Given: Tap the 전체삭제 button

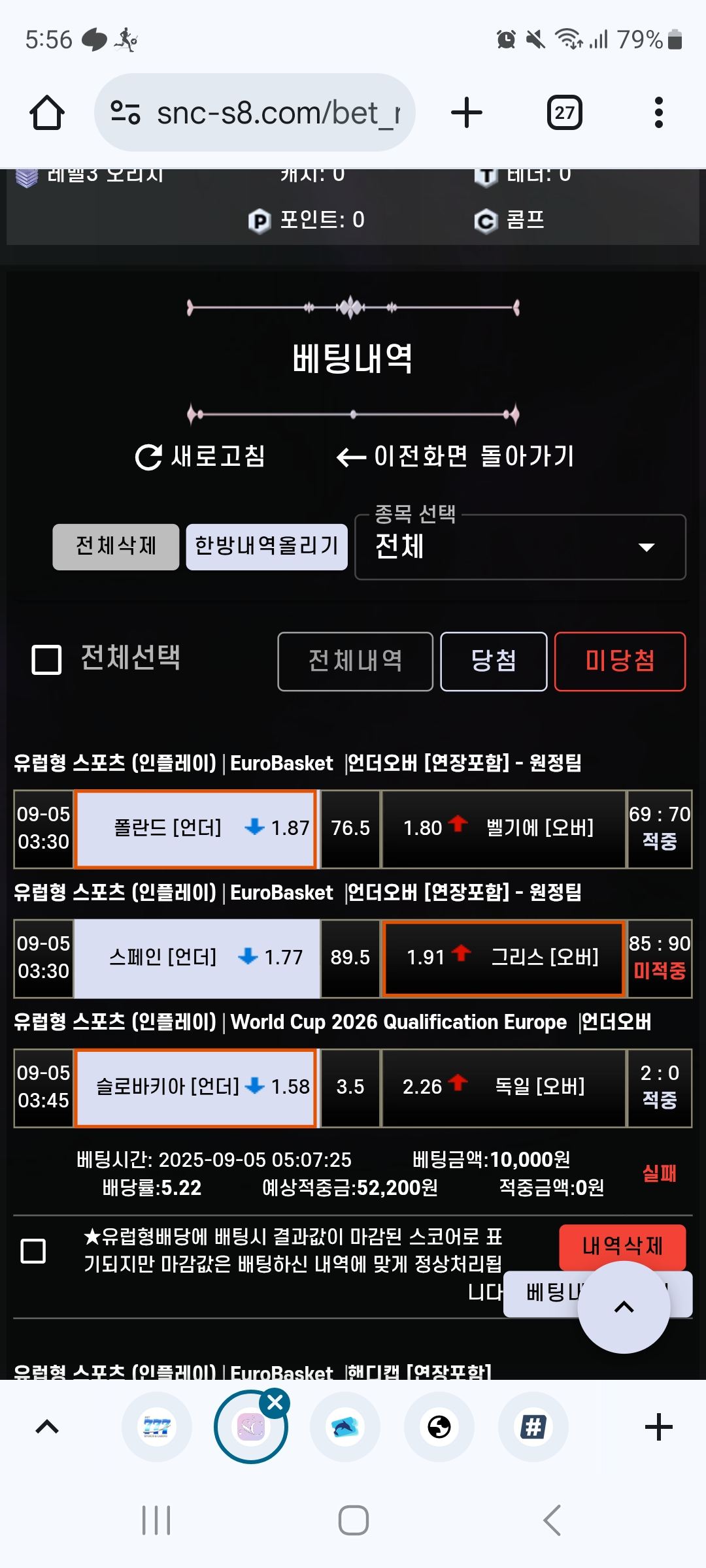Looking at the screenshot, I should (x=116, y=546).
